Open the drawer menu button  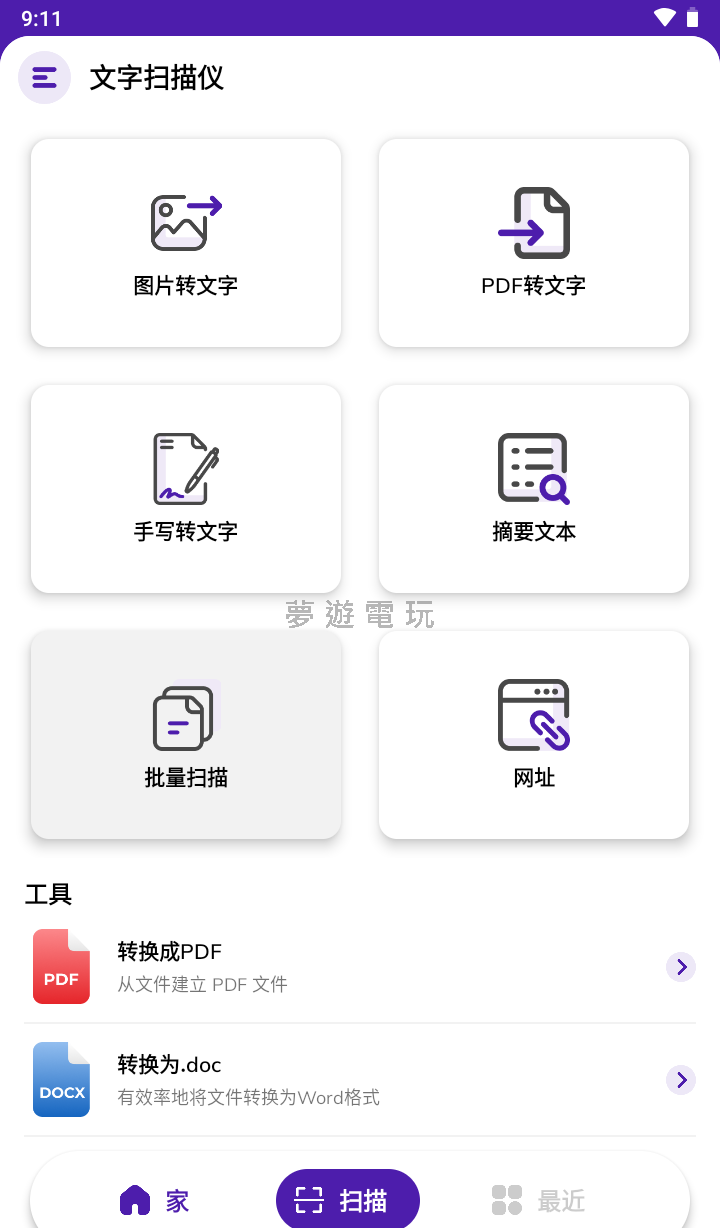tap(44, 78)
